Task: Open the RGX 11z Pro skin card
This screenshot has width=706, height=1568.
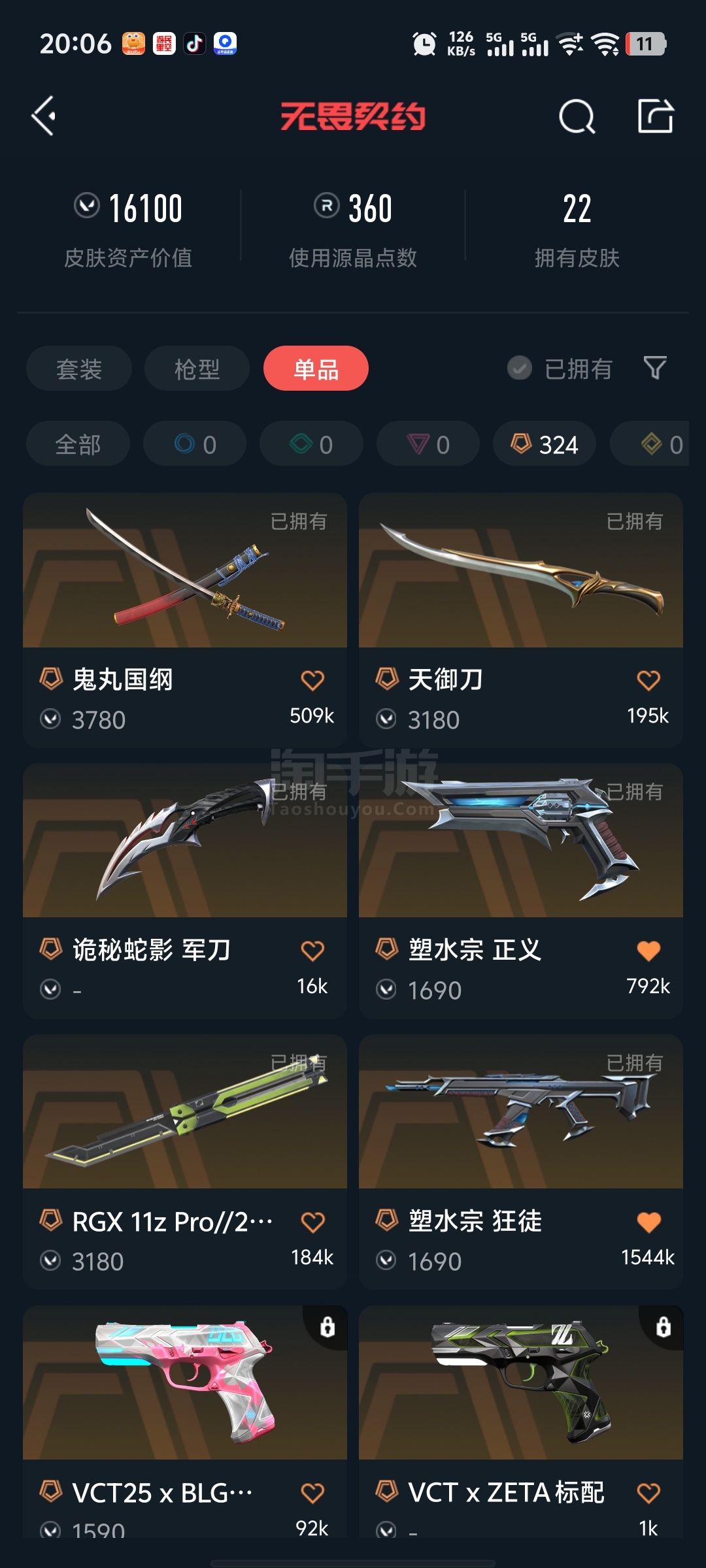Action: [x=185, y=1162]
